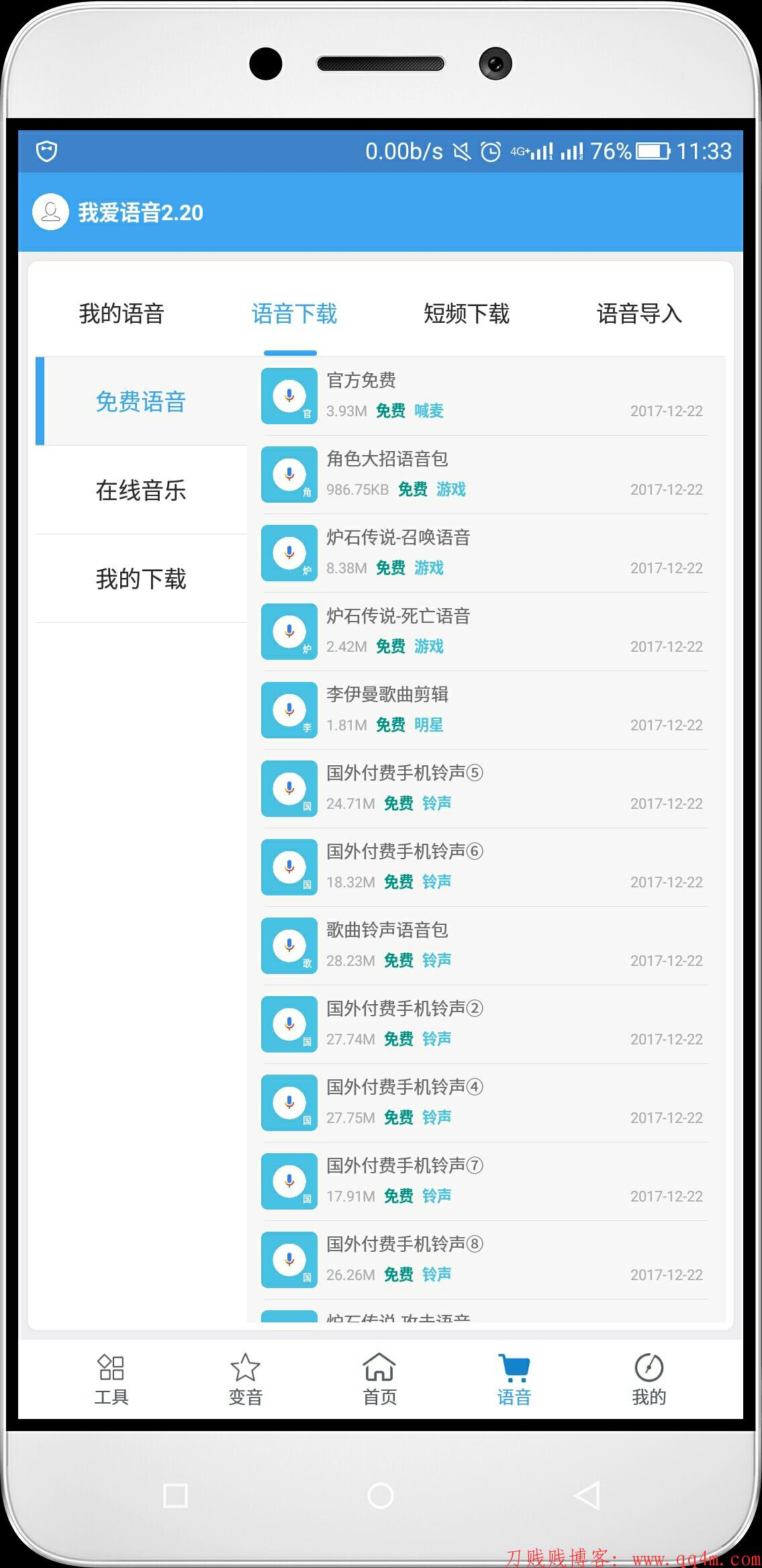Screen dimensions: 762x1568
Task: Go to the 变音 bottom tab
Action: pos(245,1380)
